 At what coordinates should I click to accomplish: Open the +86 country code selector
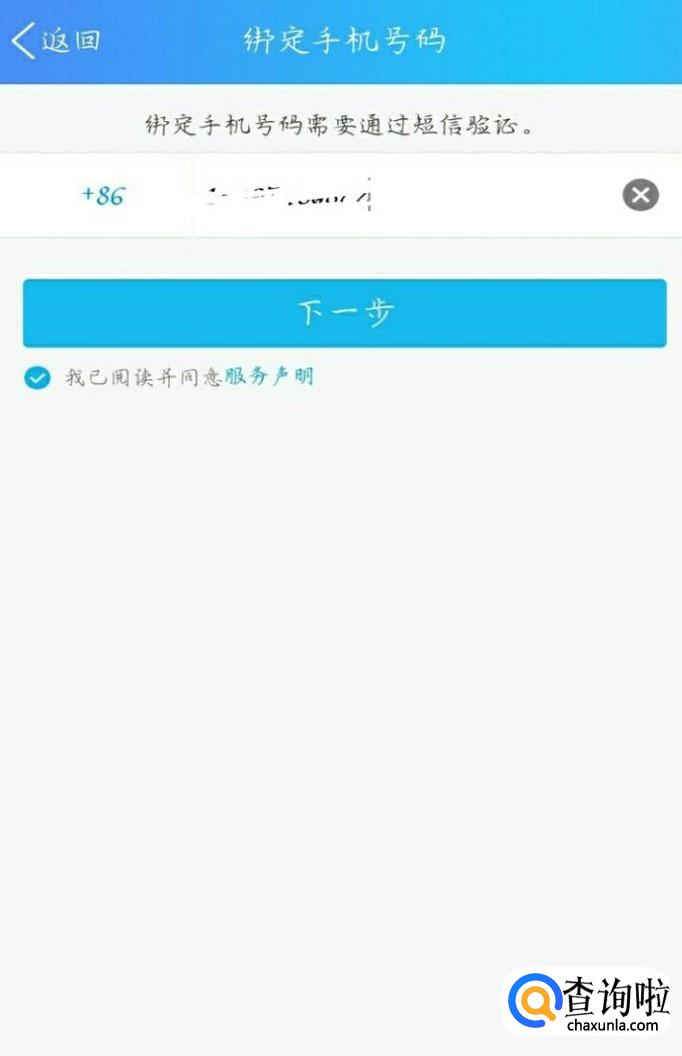[102, 195]
